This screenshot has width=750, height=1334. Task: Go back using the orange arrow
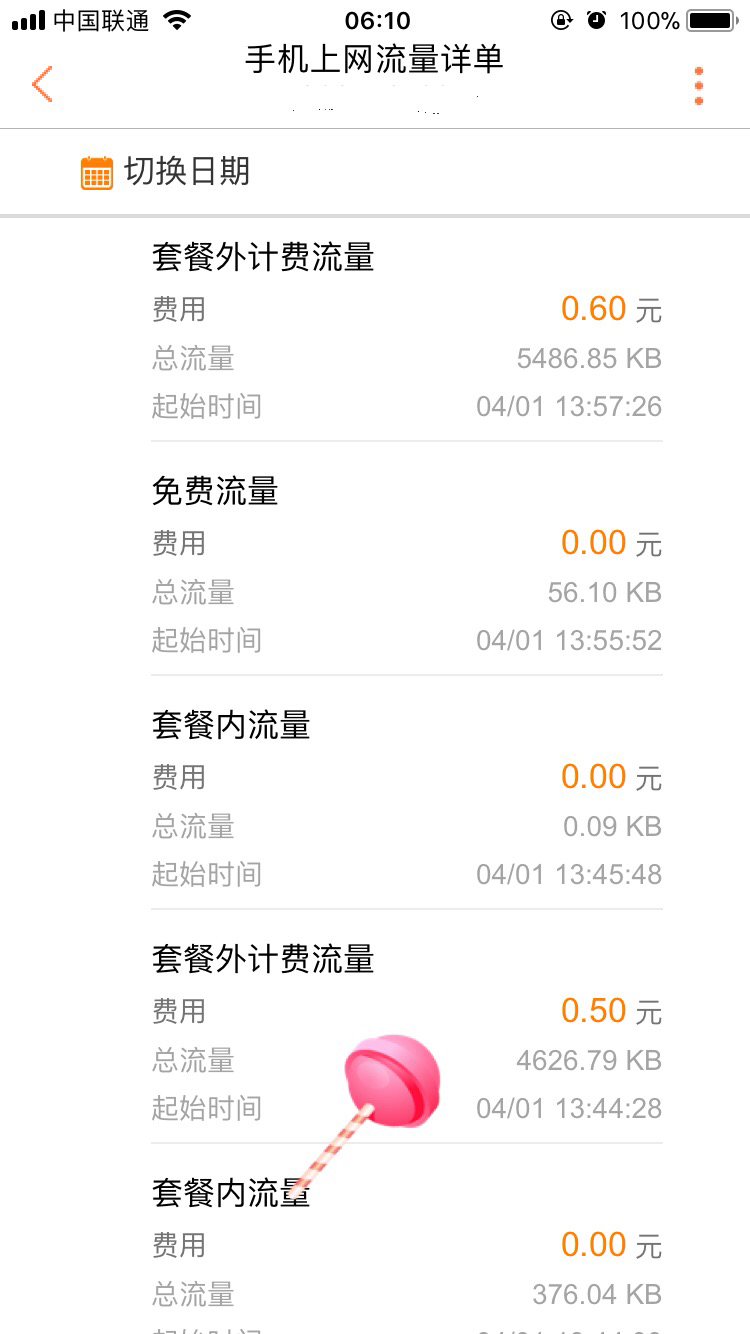point(42,85)
